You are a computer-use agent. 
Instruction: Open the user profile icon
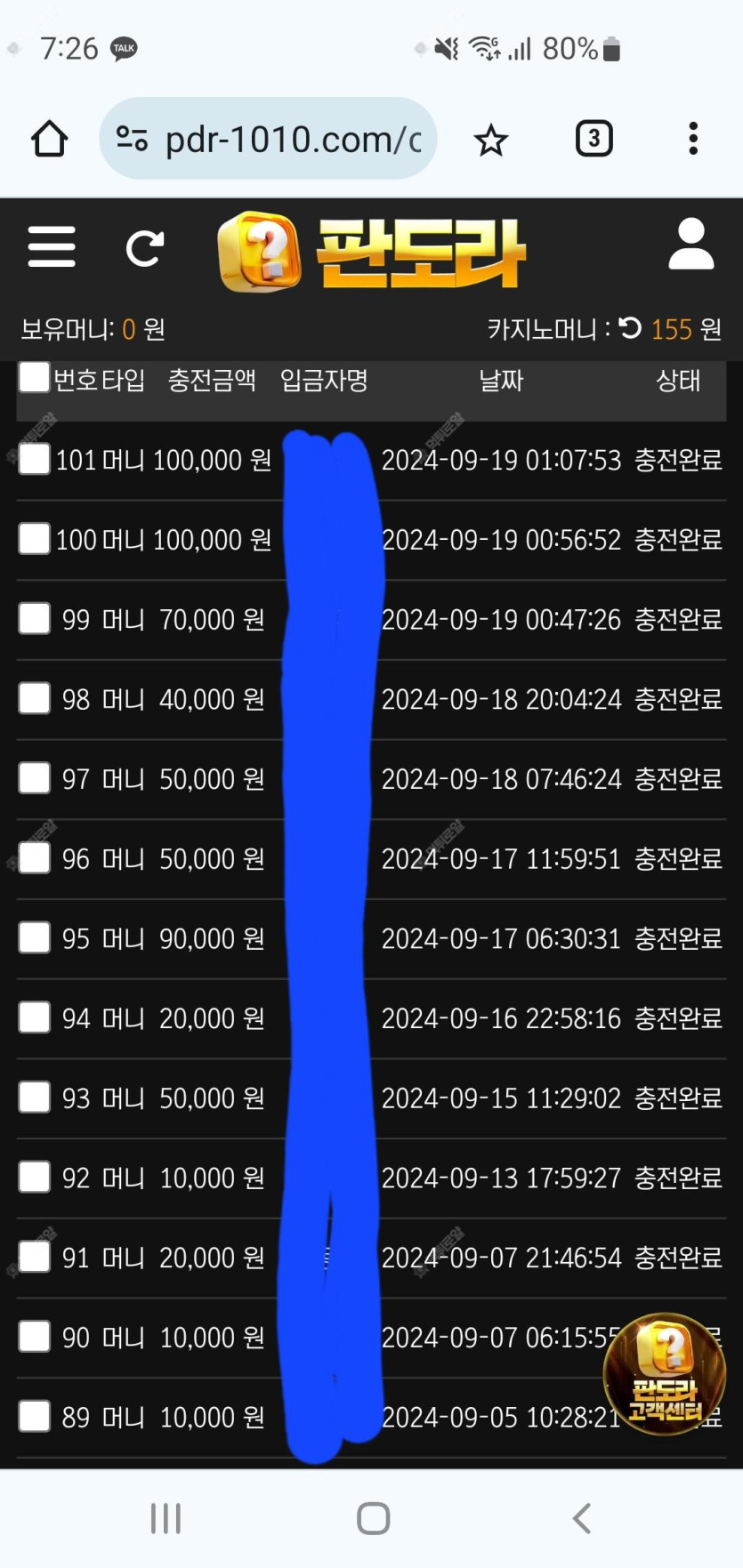point(691,244)
